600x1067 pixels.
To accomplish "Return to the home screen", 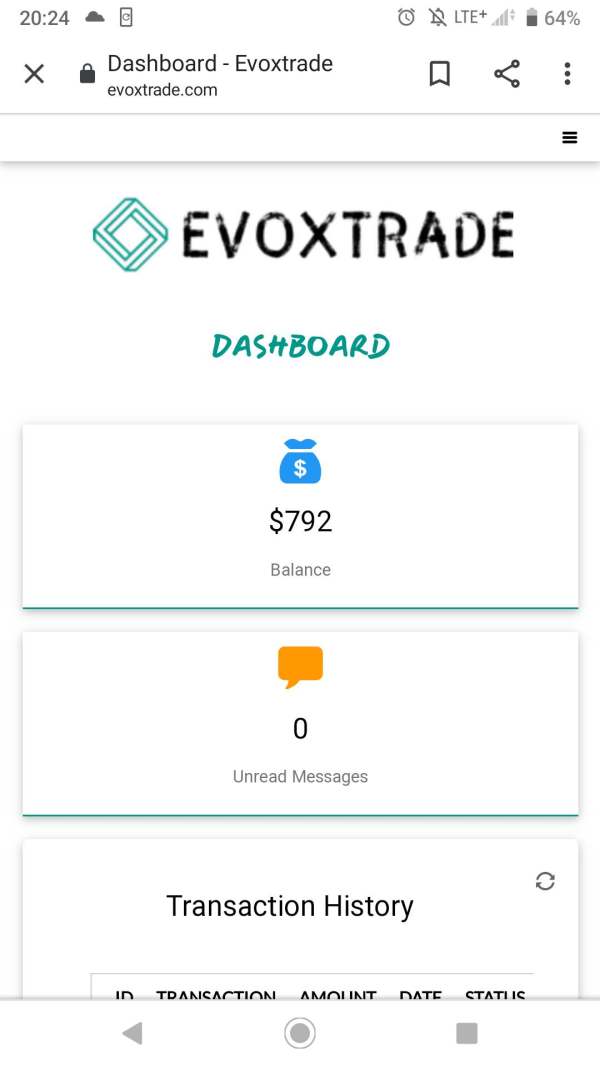I will coord(300,1033).
